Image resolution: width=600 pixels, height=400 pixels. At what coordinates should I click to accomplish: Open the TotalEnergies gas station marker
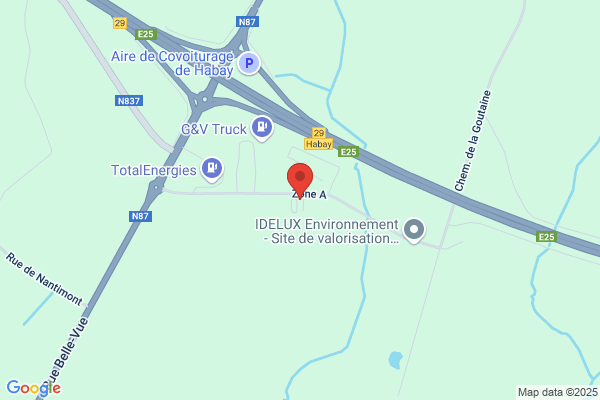tap(212, 169)
